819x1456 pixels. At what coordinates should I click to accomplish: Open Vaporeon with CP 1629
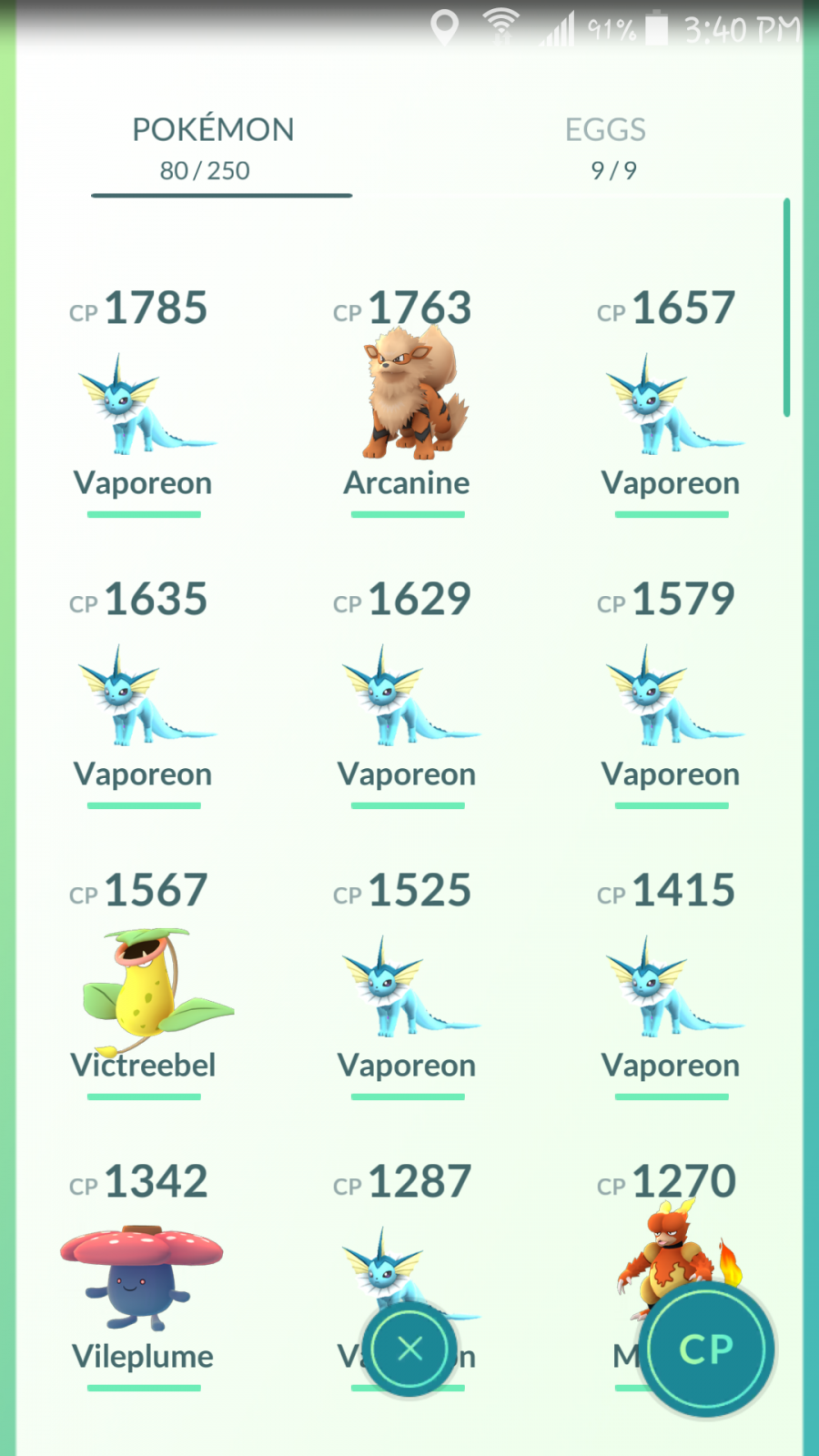tap(408, 693)
